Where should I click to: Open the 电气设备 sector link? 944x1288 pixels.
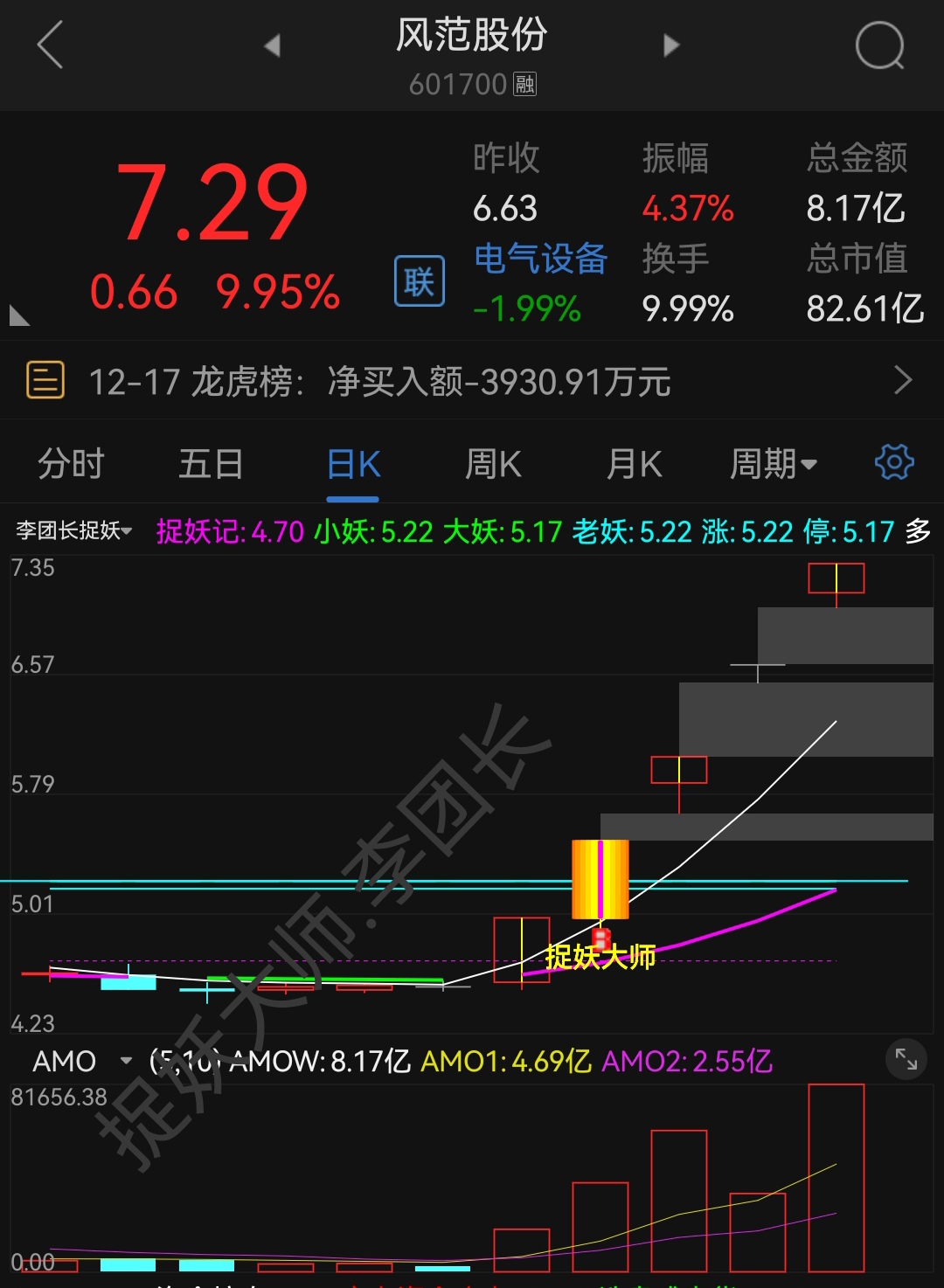[540, 260]
